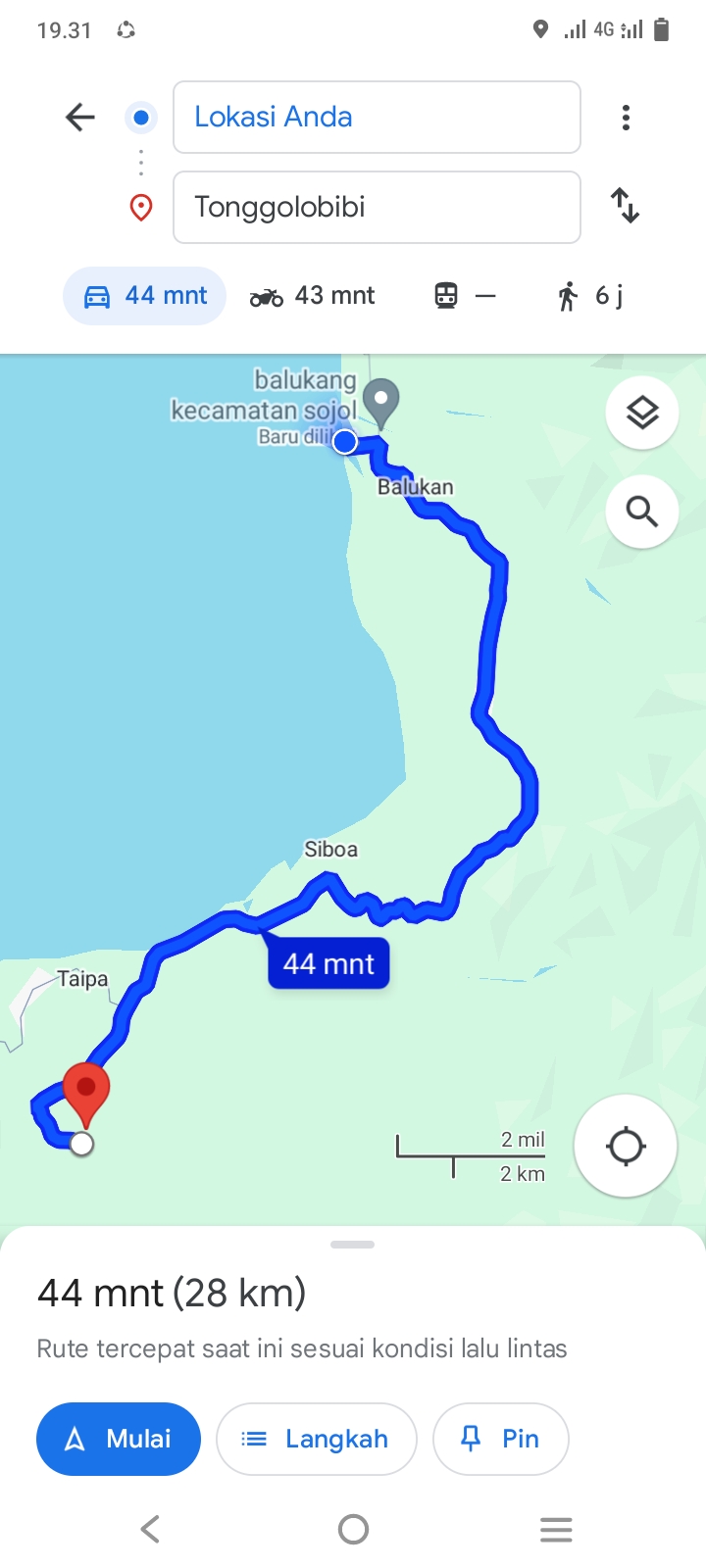Swap start and destination locations
Screen dimensions: 706x1568
pyautogui.click(x=625, y=206)
